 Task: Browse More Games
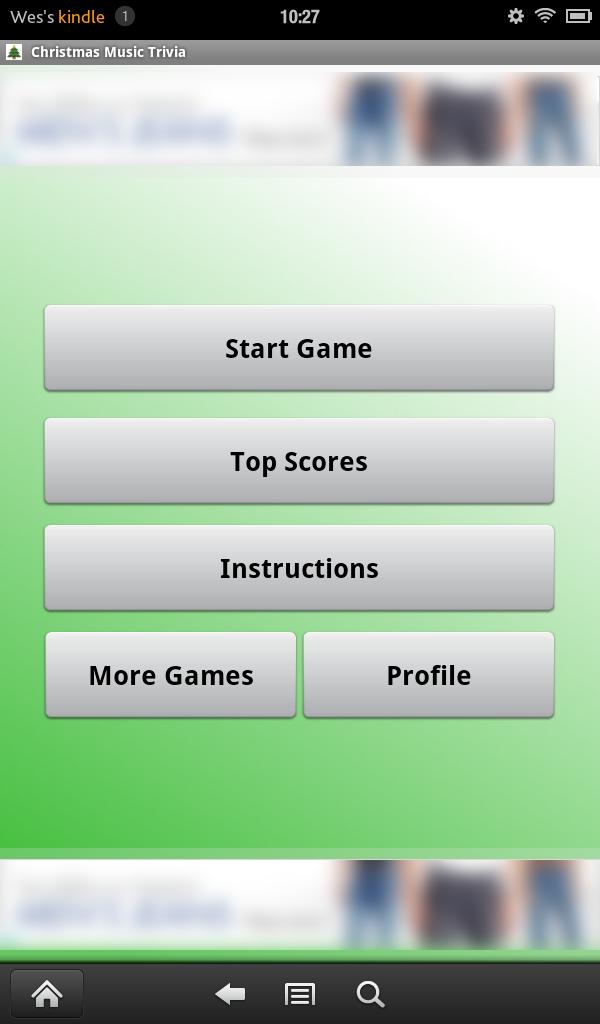point(171,675)
